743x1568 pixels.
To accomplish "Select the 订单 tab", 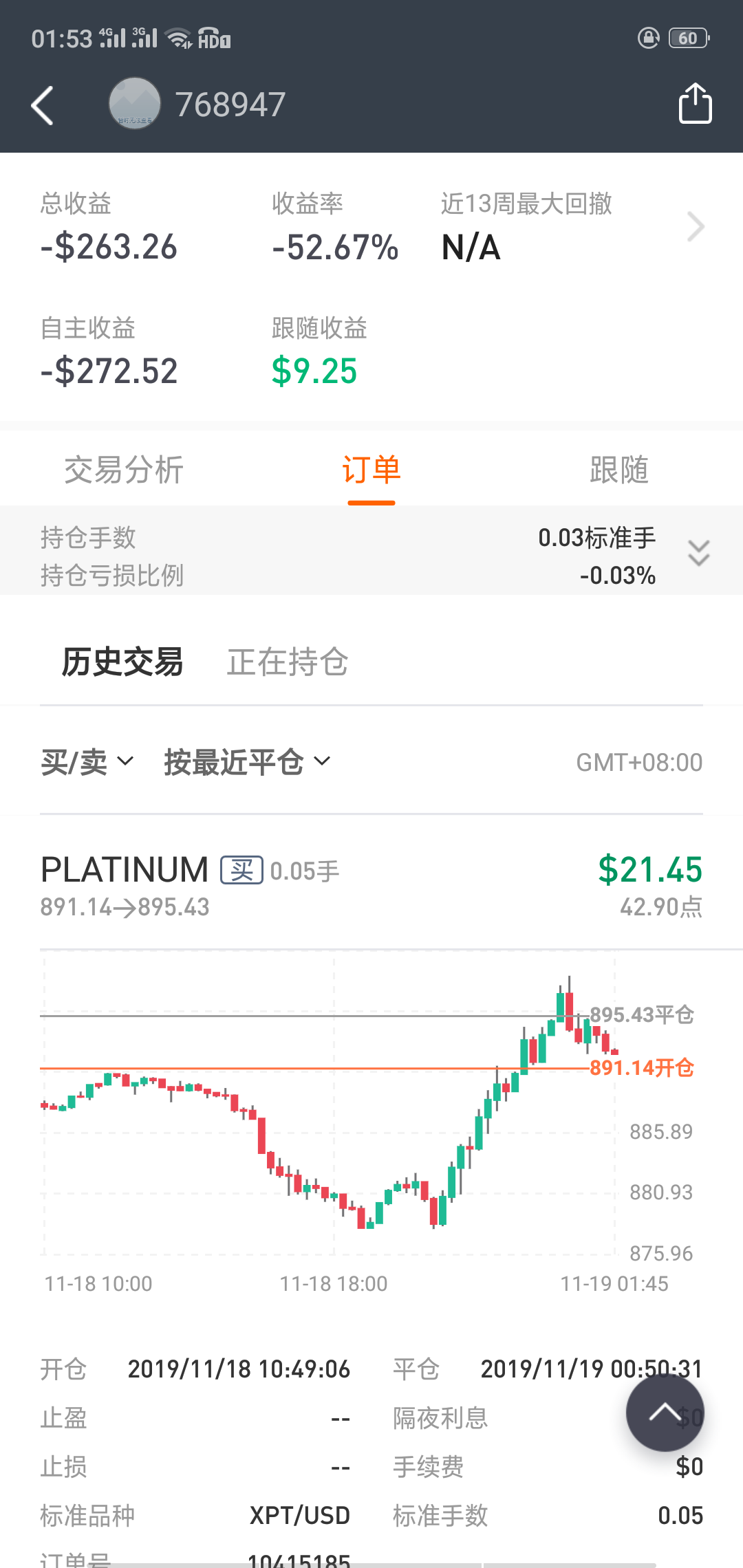I will (x=371, y=470).
